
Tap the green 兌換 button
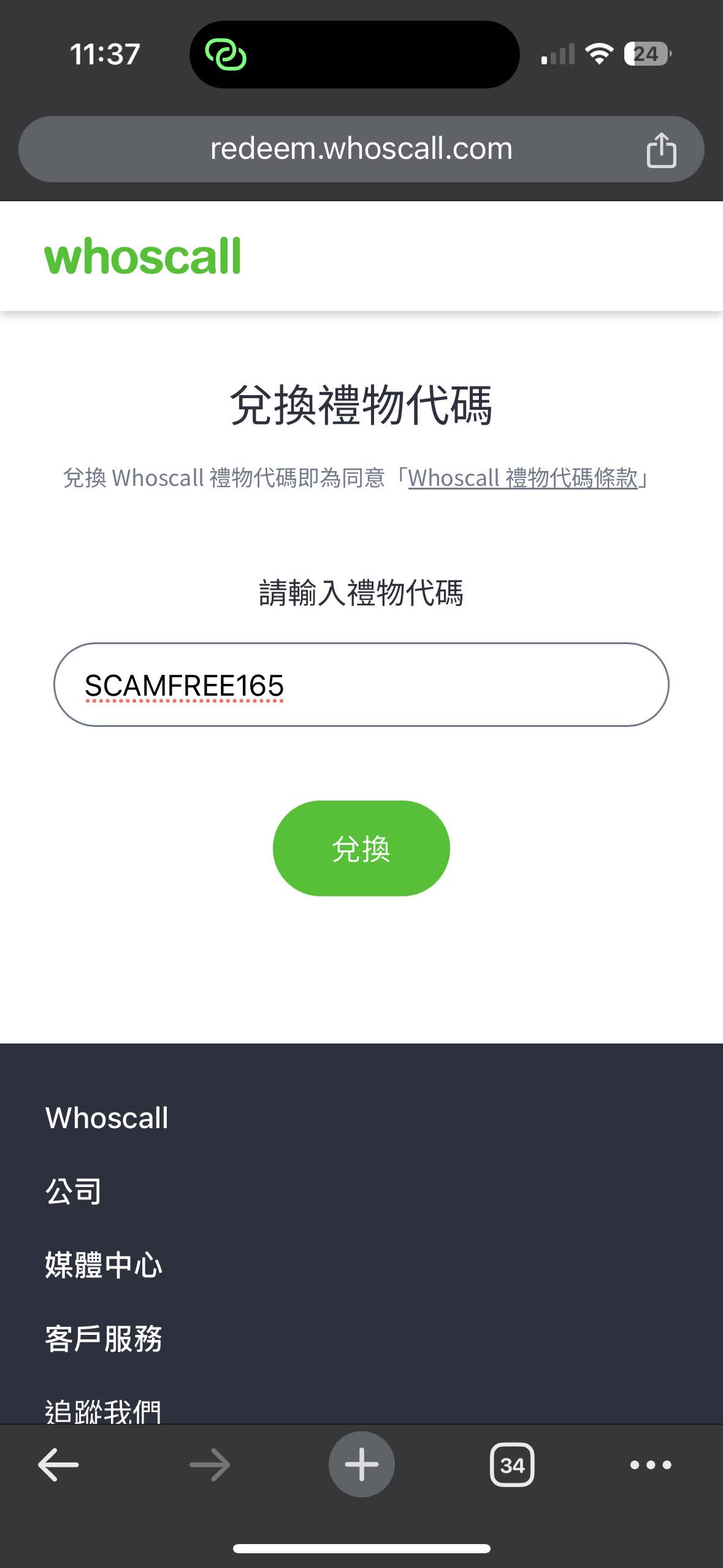[x=361, y=848]
